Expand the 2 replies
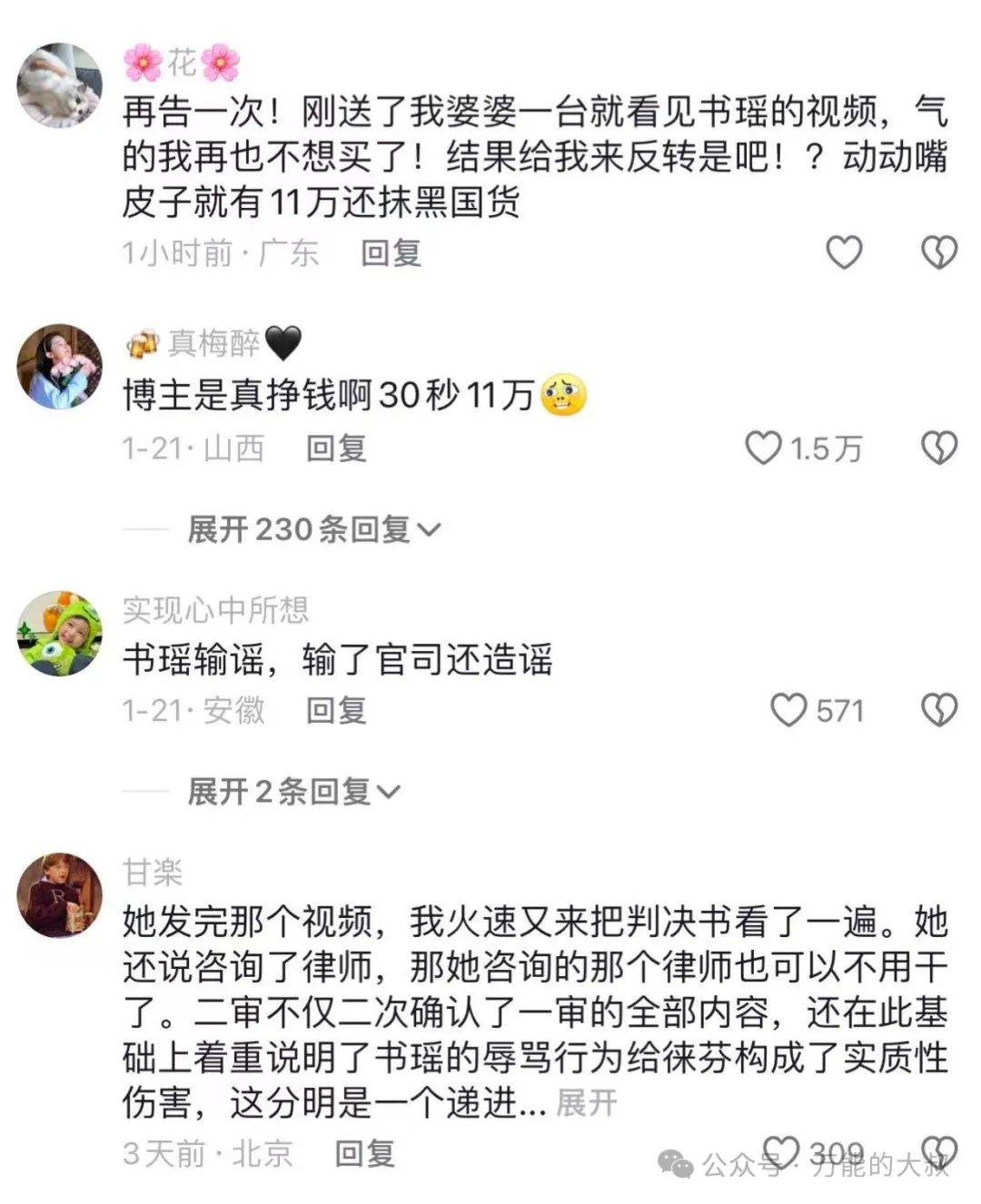The height and width of the screenshot is (1204, 981). pos(292,791)
